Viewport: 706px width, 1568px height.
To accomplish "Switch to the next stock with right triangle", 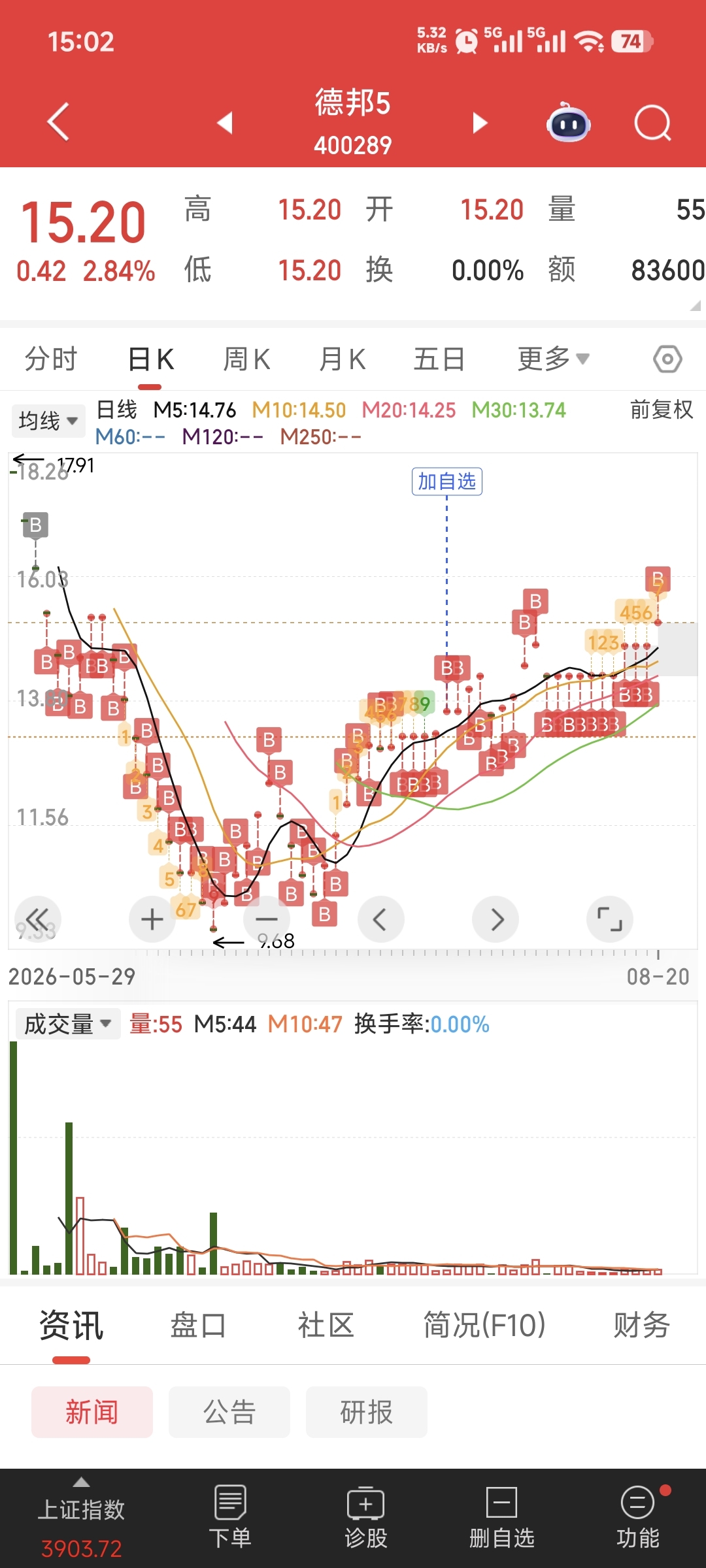I will point(480,122).
